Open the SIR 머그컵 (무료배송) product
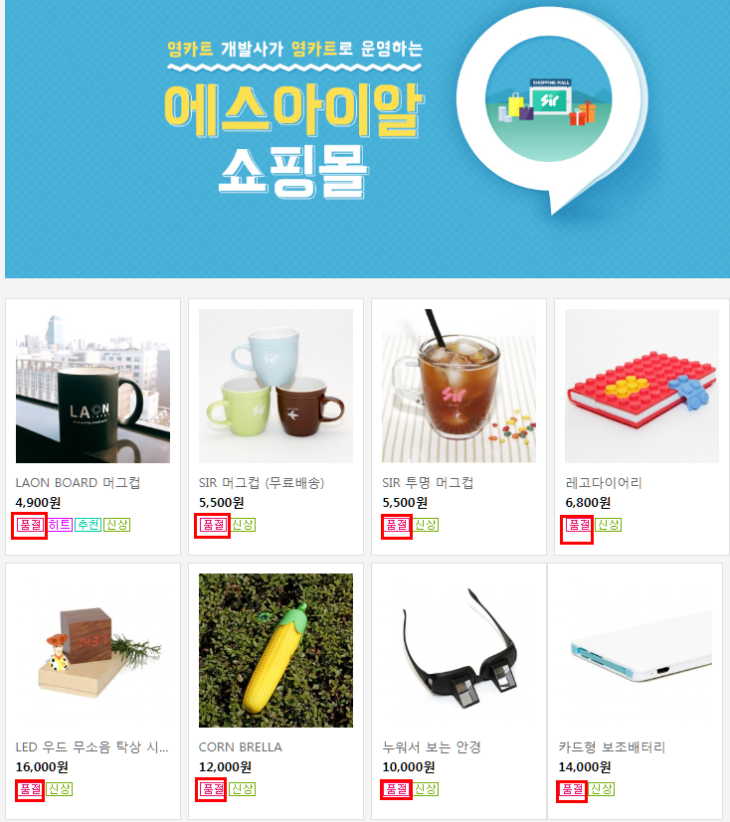The width and height of the screenshot is (730, 822). point(275,386)
